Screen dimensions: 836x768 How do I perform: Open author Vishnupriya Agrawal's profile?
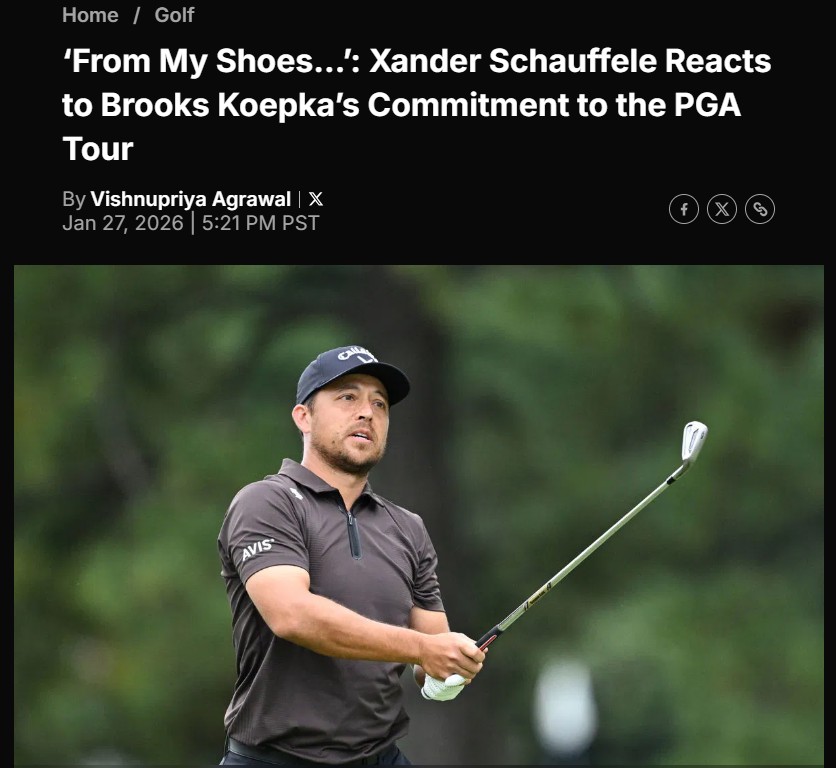(190, 199)
